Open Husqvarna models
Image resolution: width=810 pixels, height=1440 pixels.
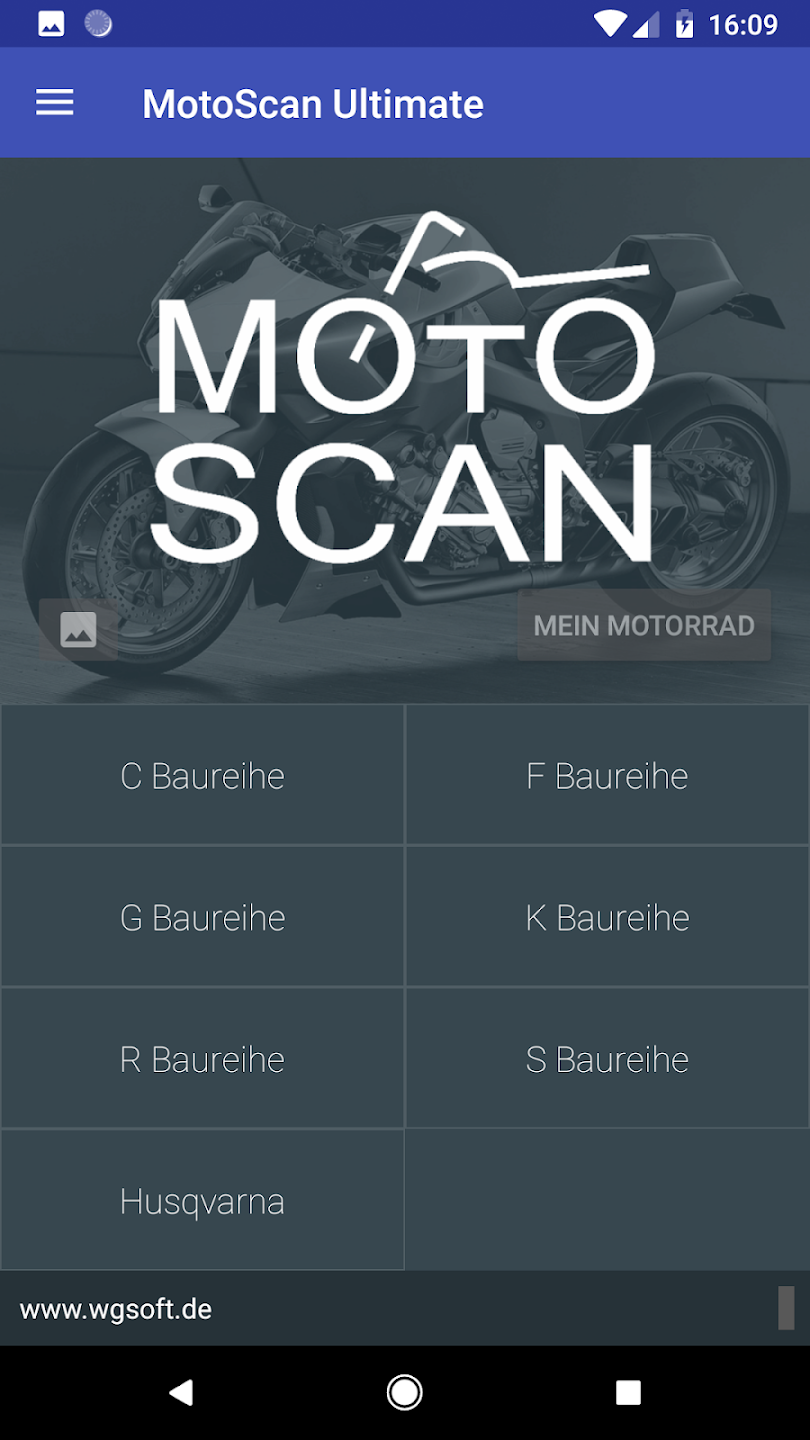202,1201
